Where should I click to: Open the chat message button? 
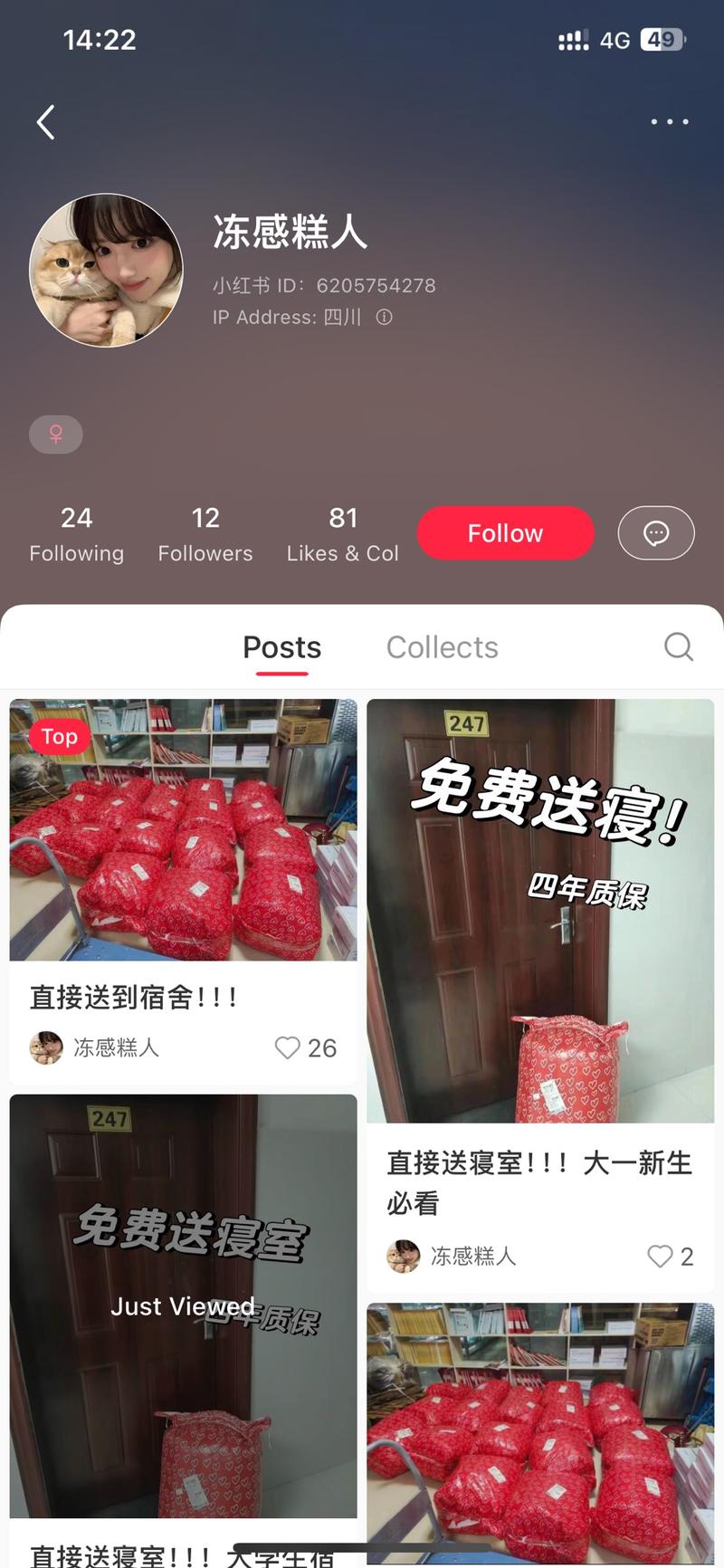656,533
